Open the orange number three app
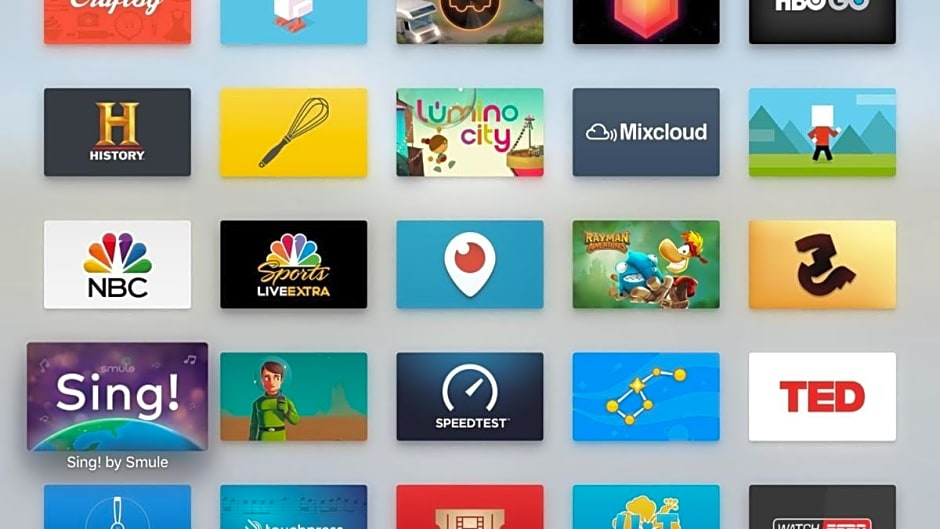The width and height of the screenshot is (940, 529). coord(822,264)
